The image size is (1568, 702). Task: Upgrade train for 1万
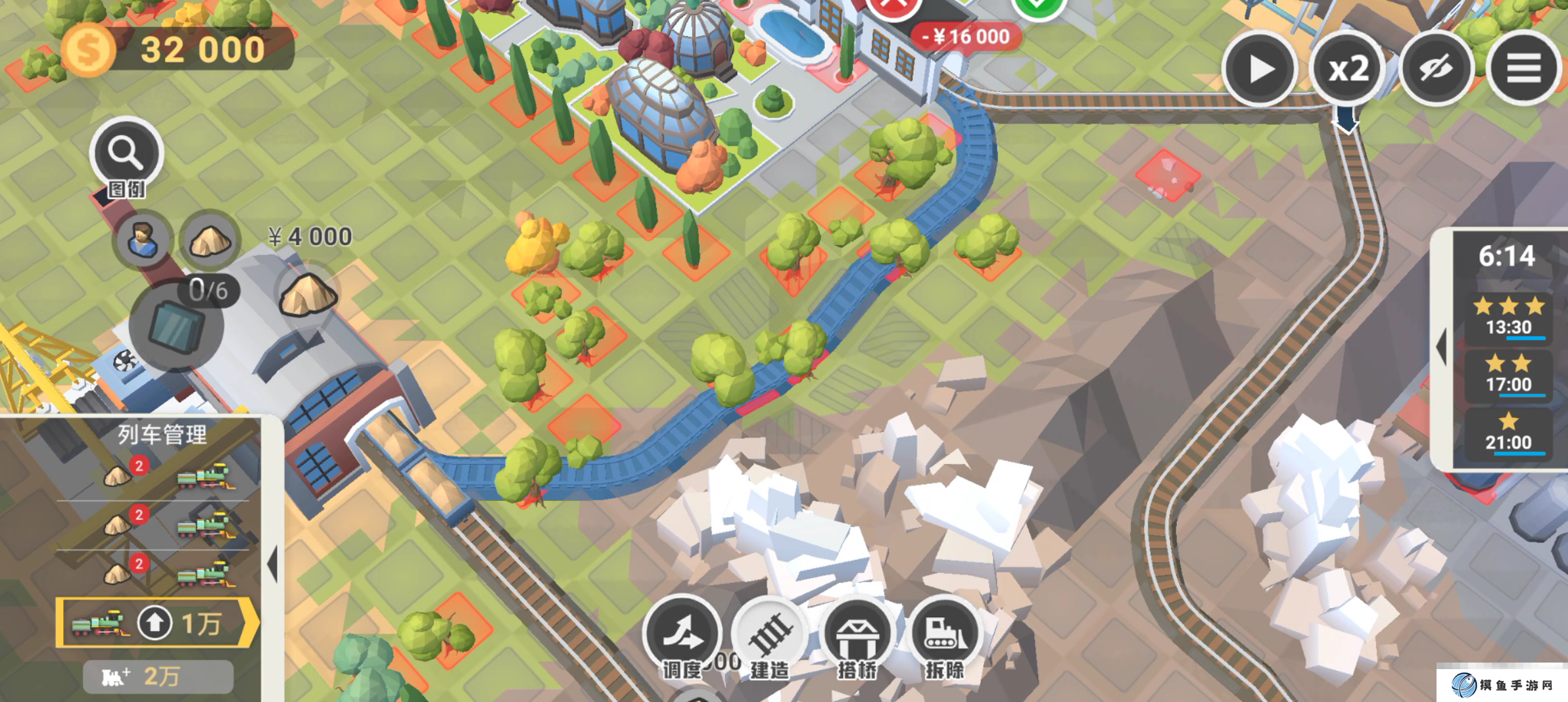(156, 623)
